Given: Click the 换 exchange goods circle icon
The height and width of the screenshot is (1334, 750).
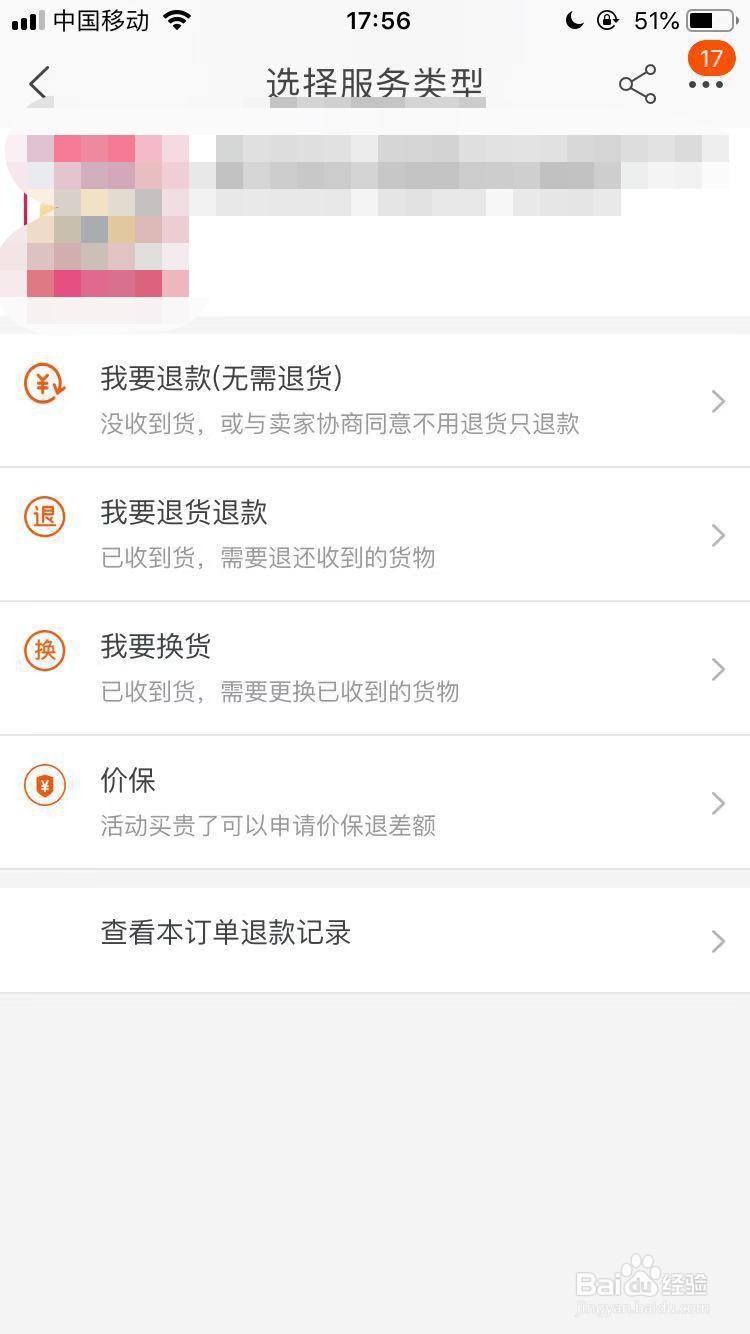Looking at the screenshot, I should [44, 650].
